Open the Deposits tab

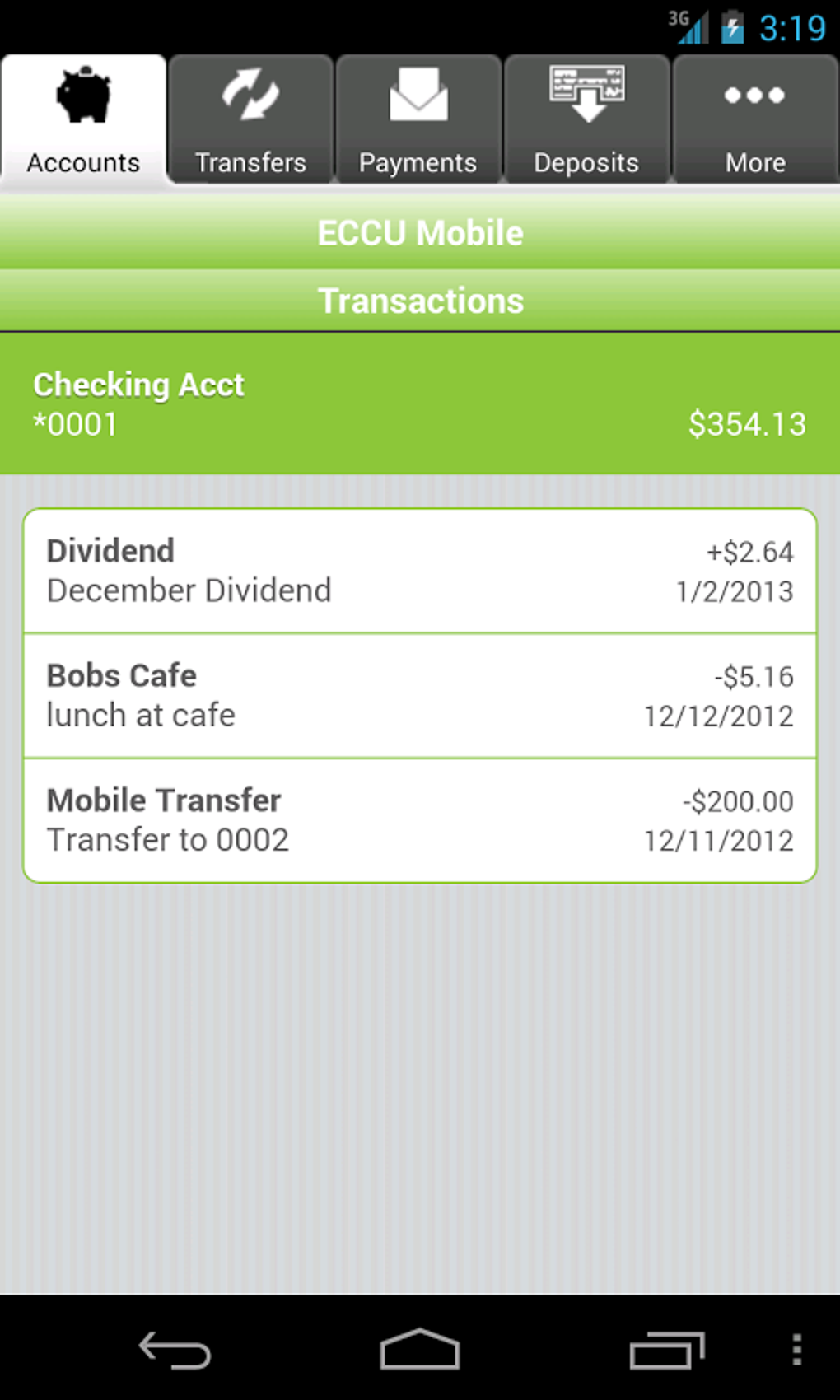pos(586,162)
